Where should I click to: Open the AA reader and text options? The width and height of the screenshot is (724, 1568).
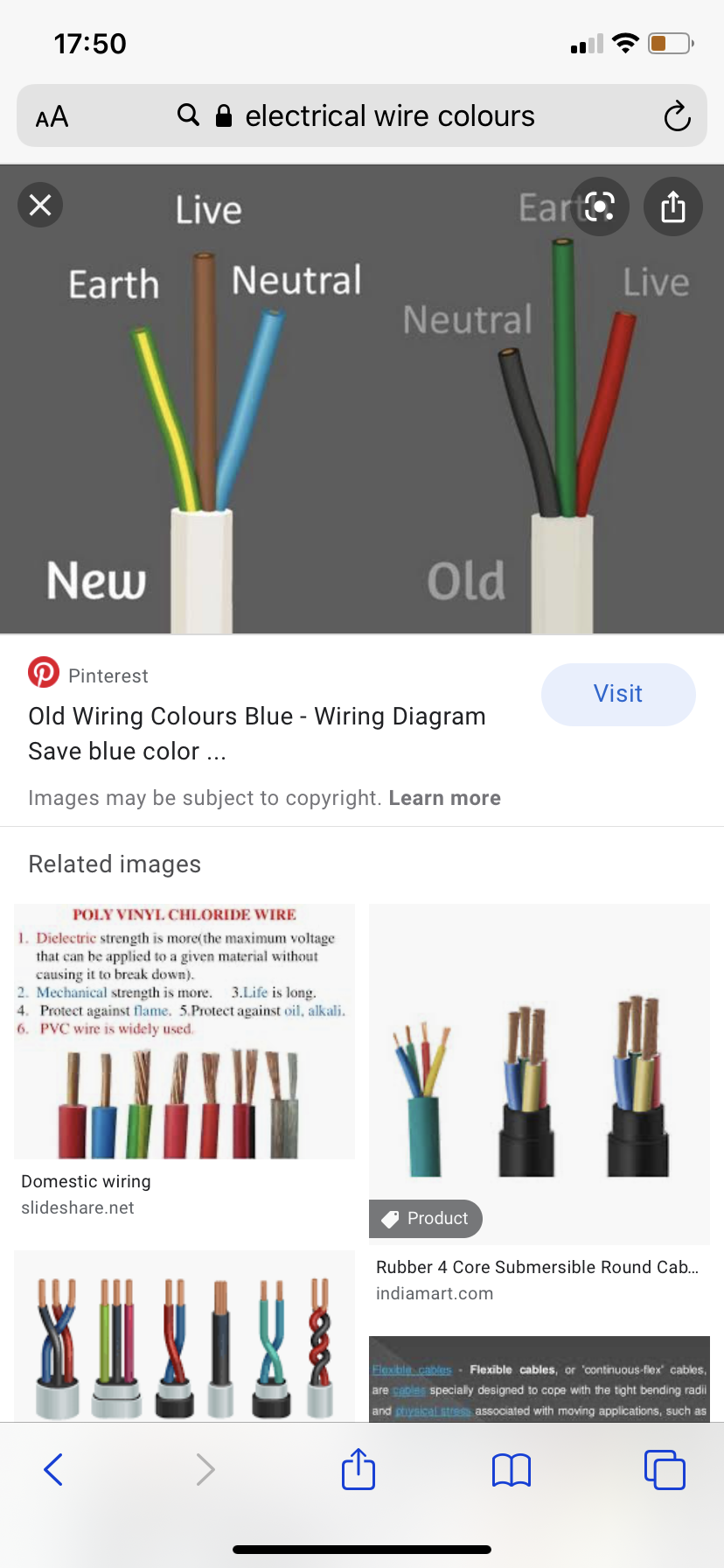click(x=52, y=116)
